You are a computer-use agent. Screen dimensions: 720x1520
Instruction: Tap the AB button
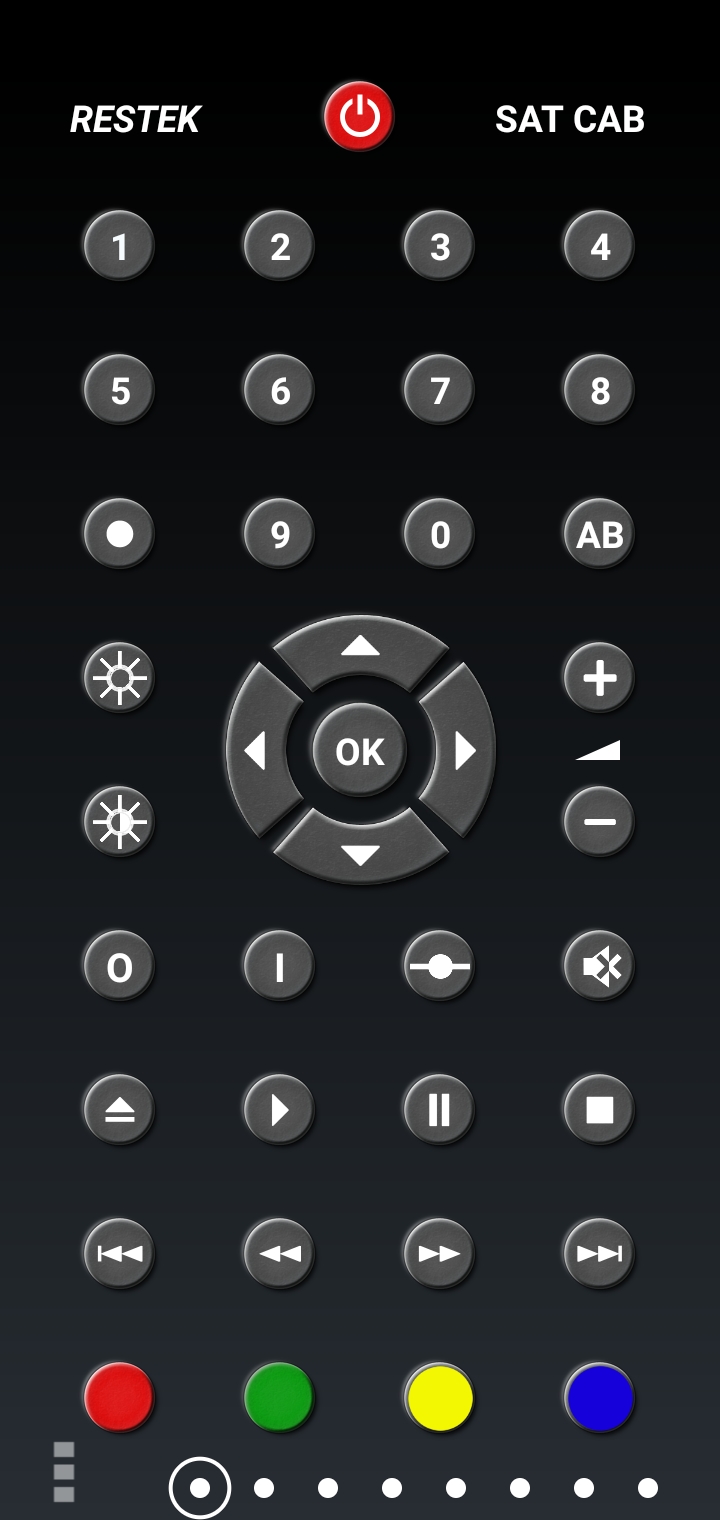click(599, 534)
